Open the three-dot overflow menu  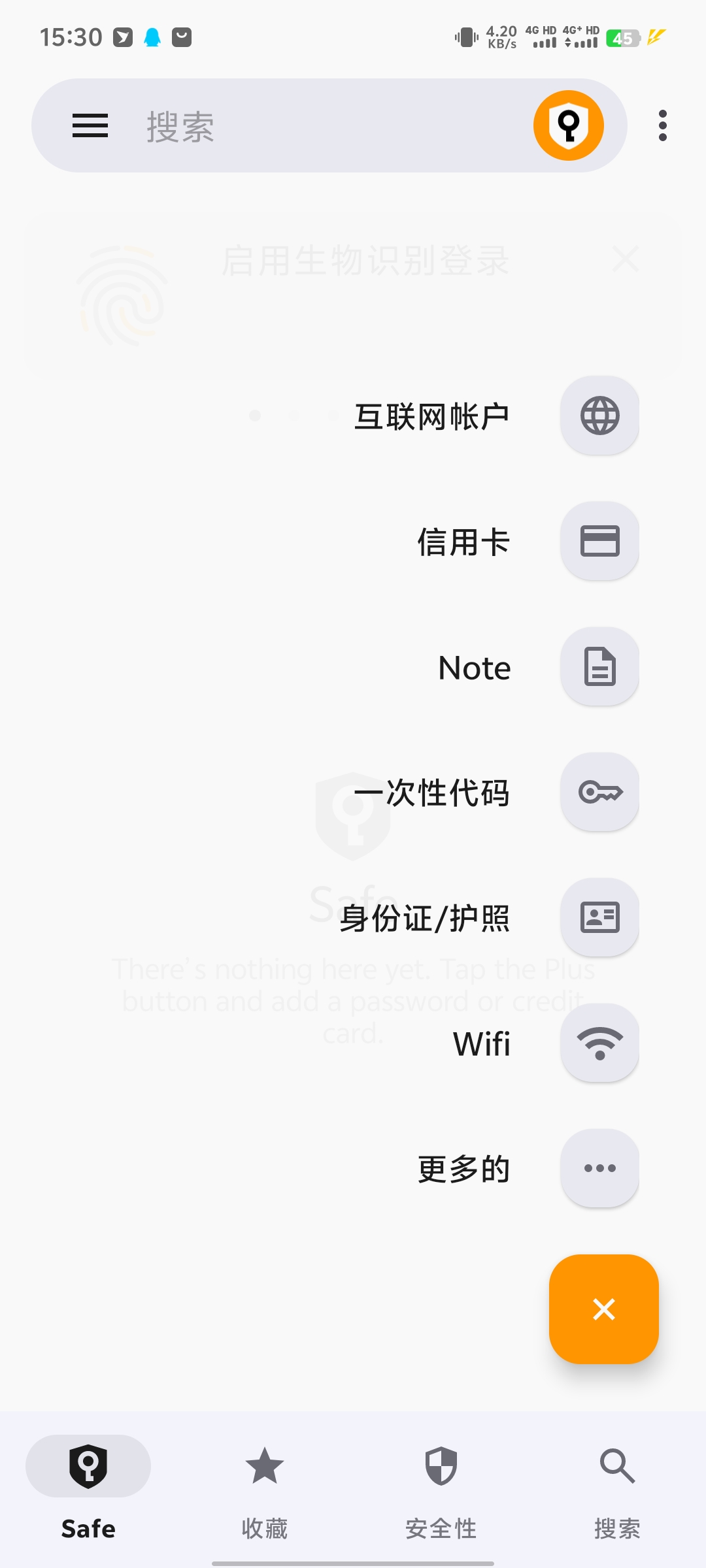(x=663, y=125)
